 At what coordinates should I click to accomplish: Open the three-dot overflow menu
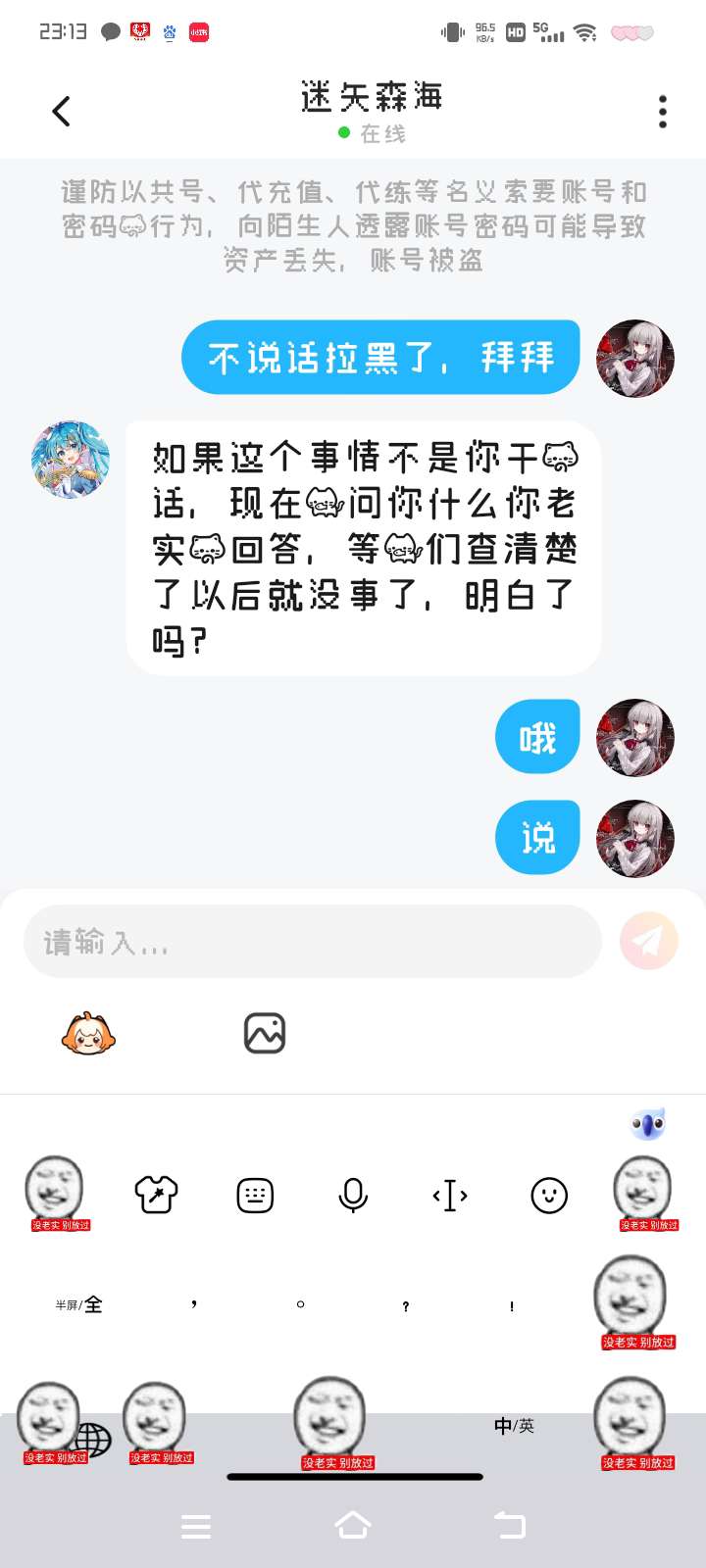(663, 112)
